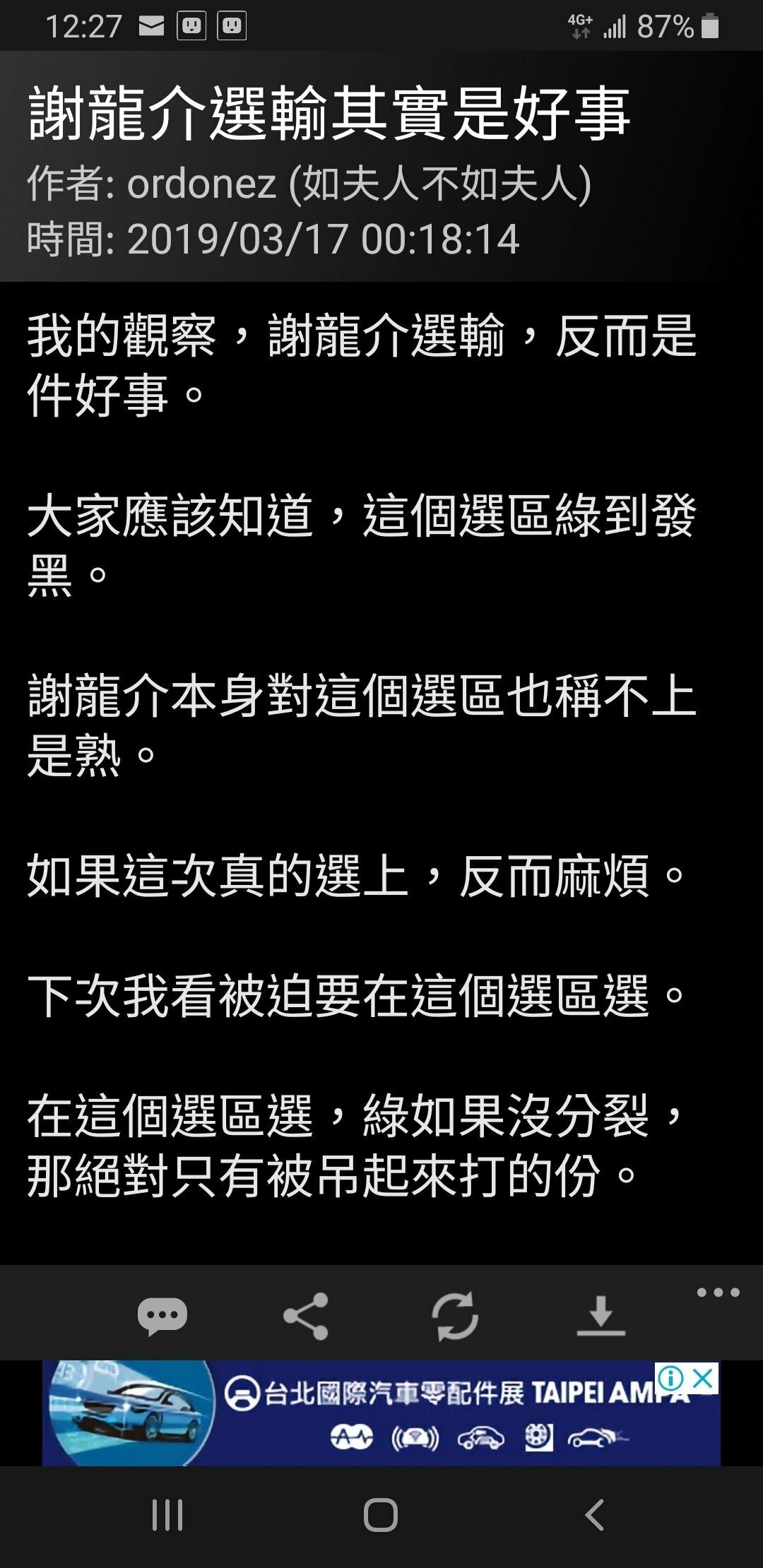Image resolution: width=763 pixels, height=1568 pixels.
Task: Go back with the system back button
Action: (595, 1515)
